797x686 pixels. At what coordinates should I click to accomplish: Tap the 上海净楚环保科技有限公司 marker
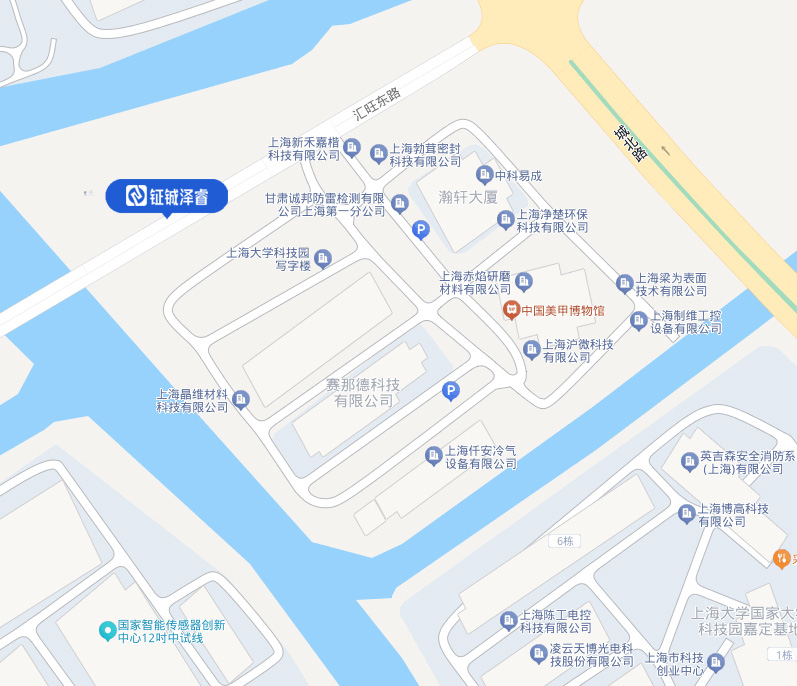click(505, 220)
